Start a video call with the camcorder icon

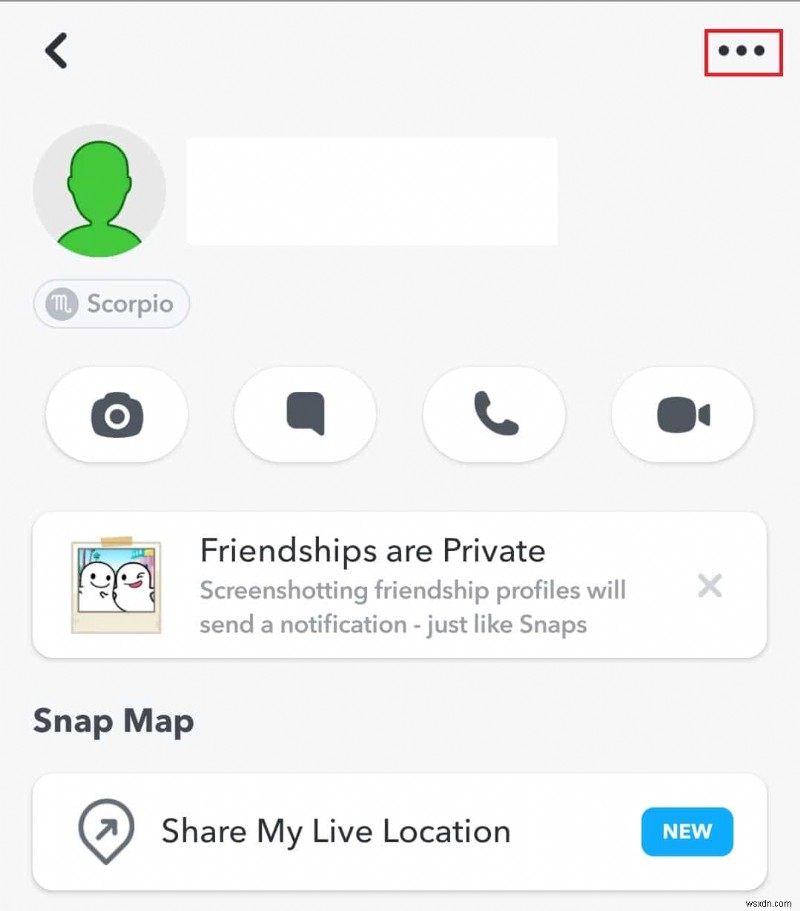click(683, 414)
